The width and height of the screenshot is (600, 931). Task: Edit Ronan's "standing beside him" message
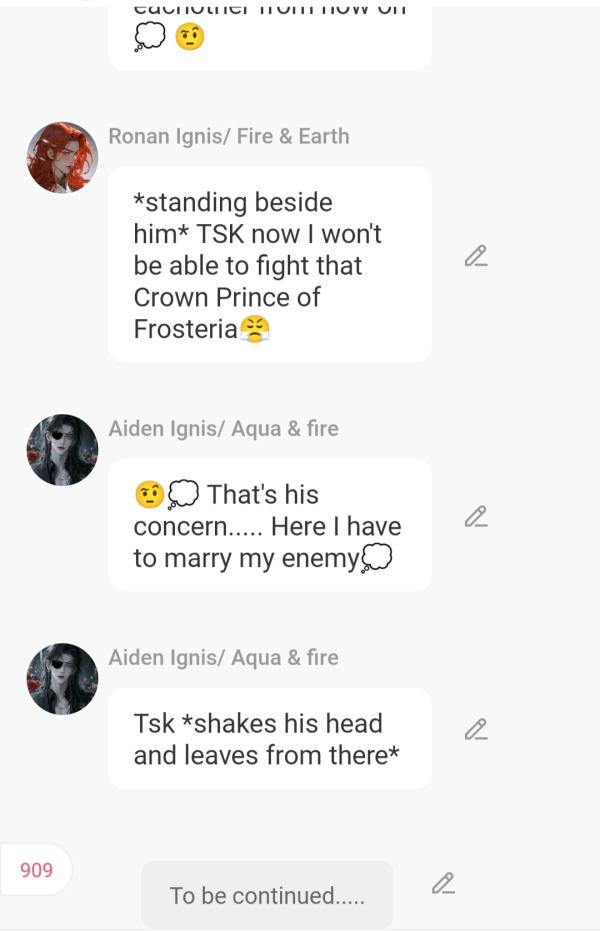476,256
